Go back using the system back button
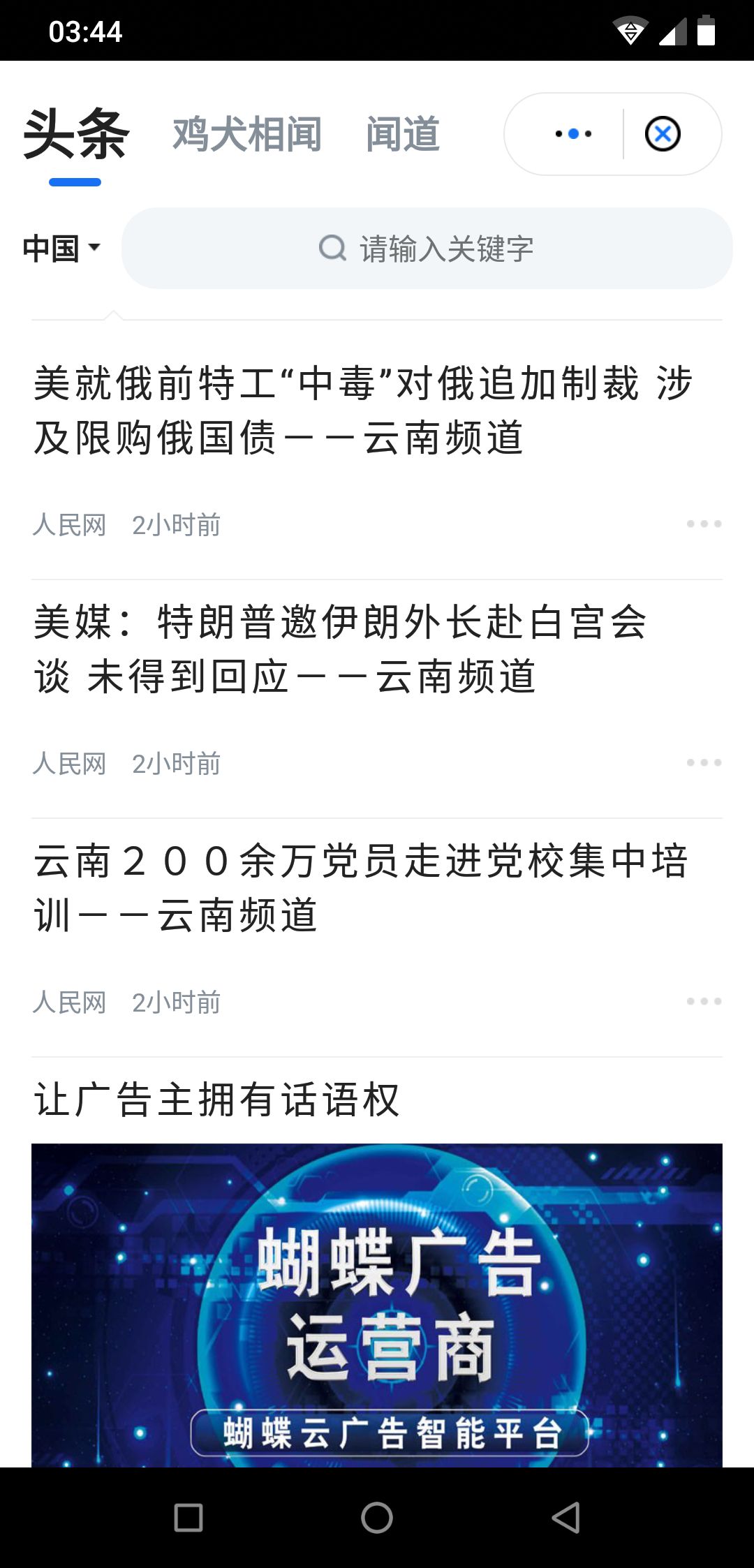754x1568 pixels. [565, 1517]
